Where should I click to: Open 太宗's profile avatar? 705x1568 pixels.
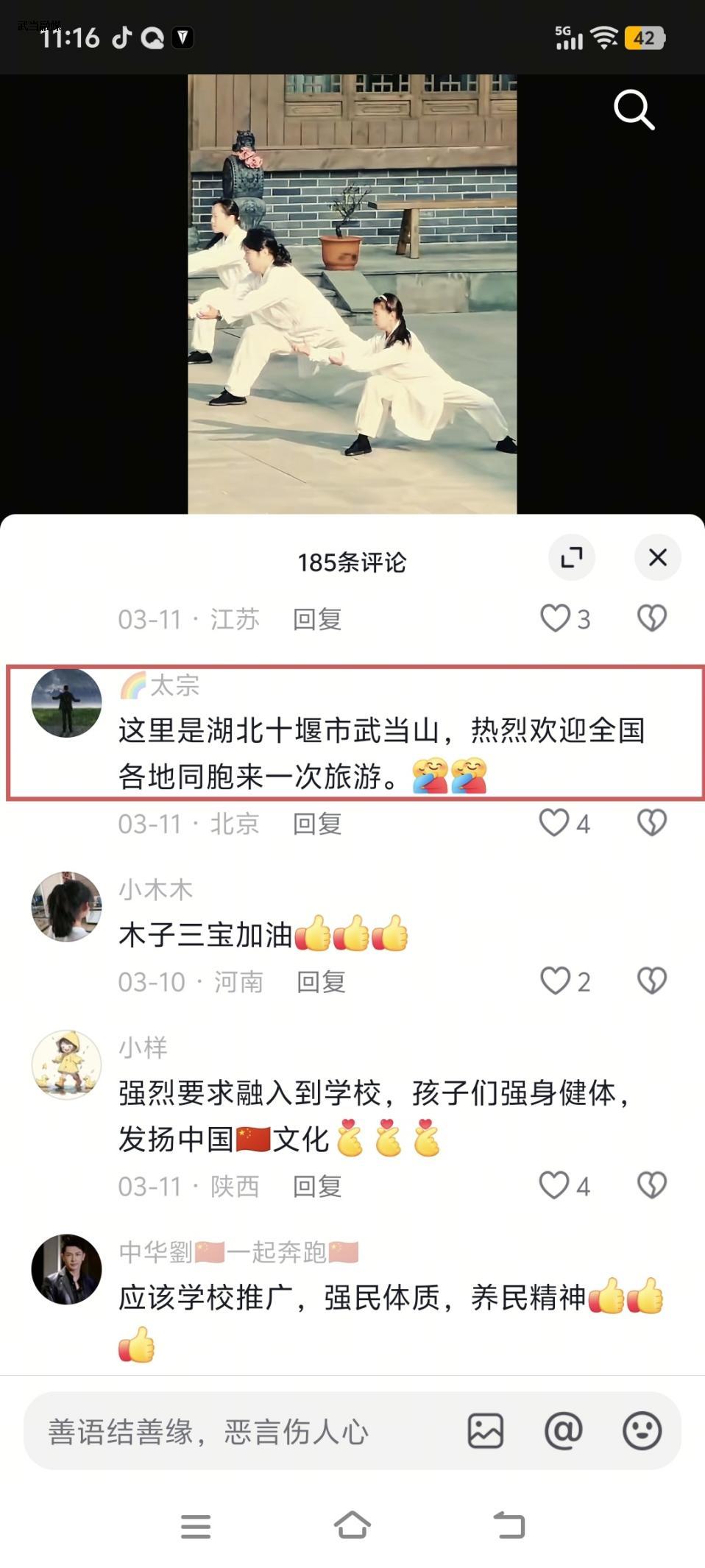click(67, 703)
